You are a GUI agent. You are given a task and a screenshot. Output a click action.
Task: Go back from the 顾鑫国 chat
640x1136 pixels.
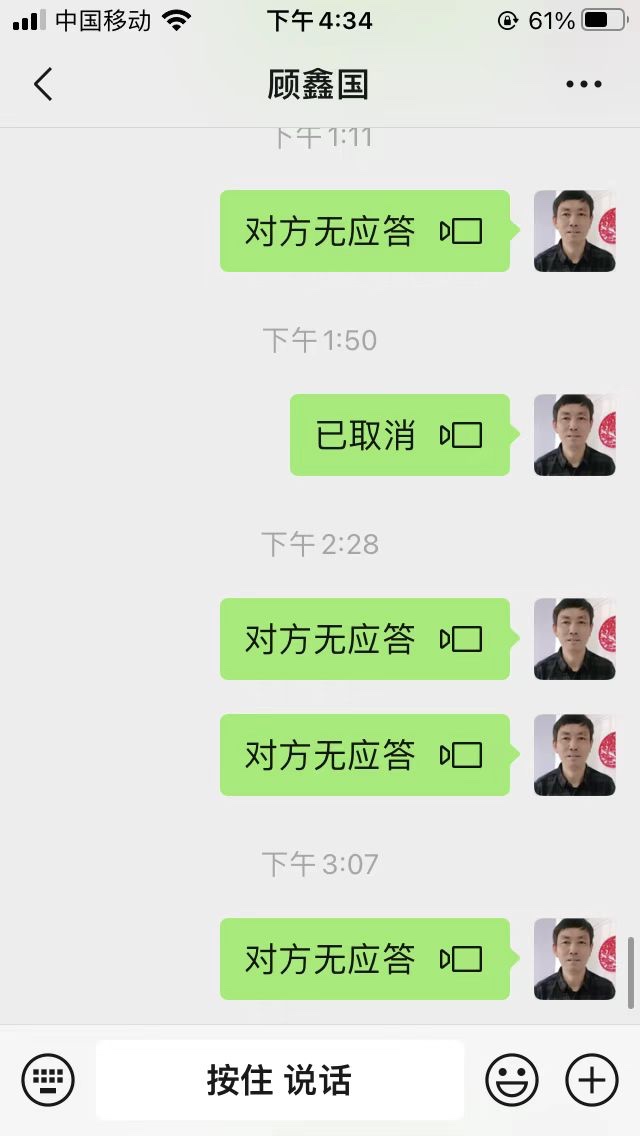click(x=42, y=85)
